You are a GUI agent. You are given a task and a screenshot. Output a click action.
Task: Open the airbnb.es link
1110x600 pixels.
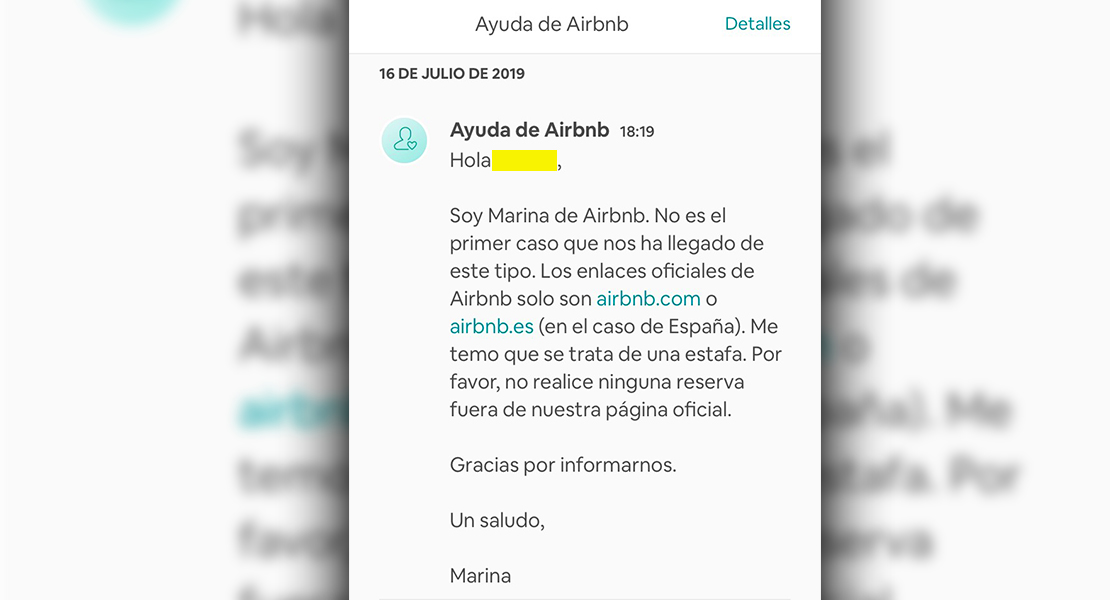click(491, 327)
